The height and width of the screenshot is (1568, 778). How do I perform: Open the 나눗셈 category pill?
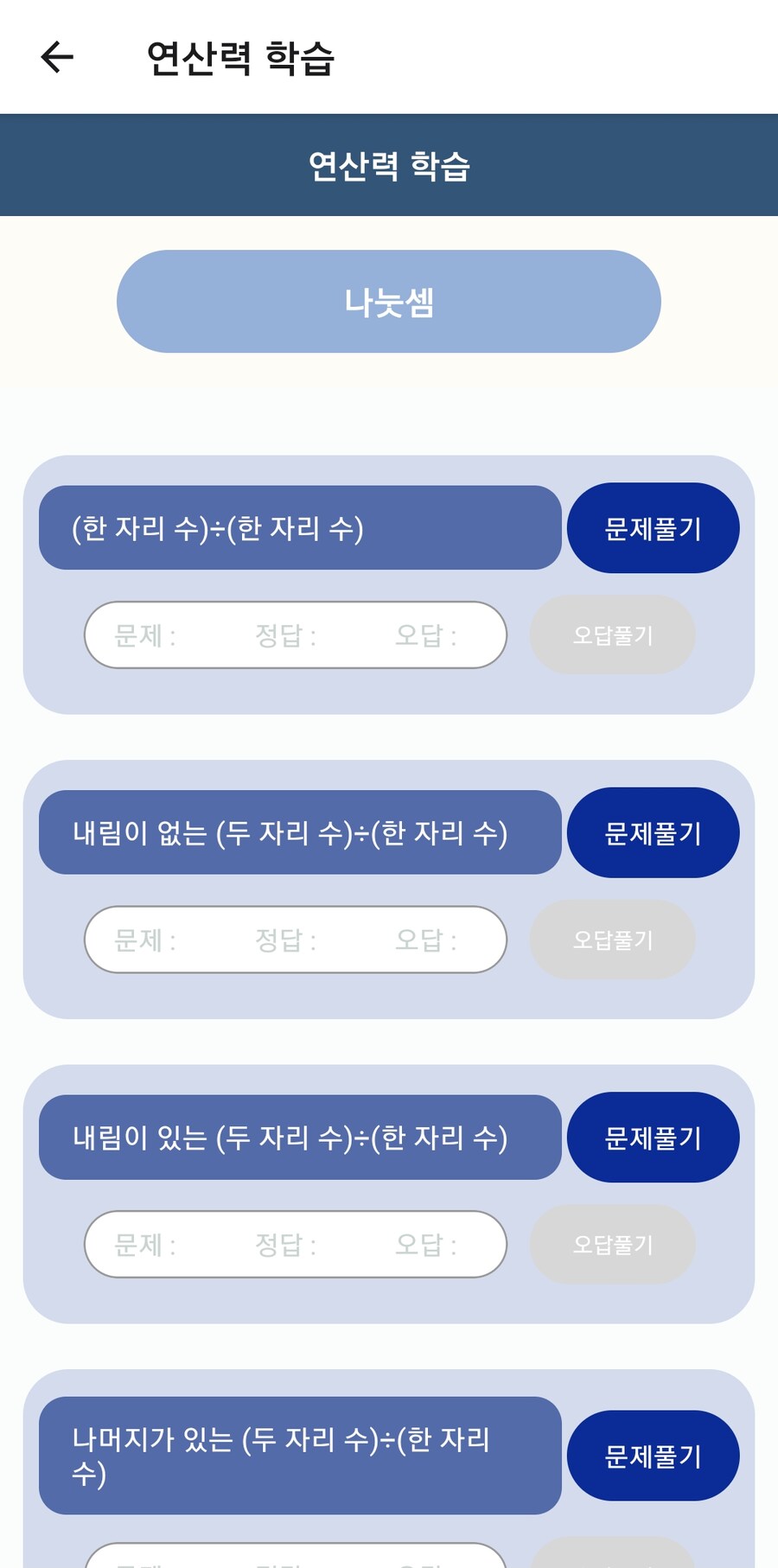point(389,301)
